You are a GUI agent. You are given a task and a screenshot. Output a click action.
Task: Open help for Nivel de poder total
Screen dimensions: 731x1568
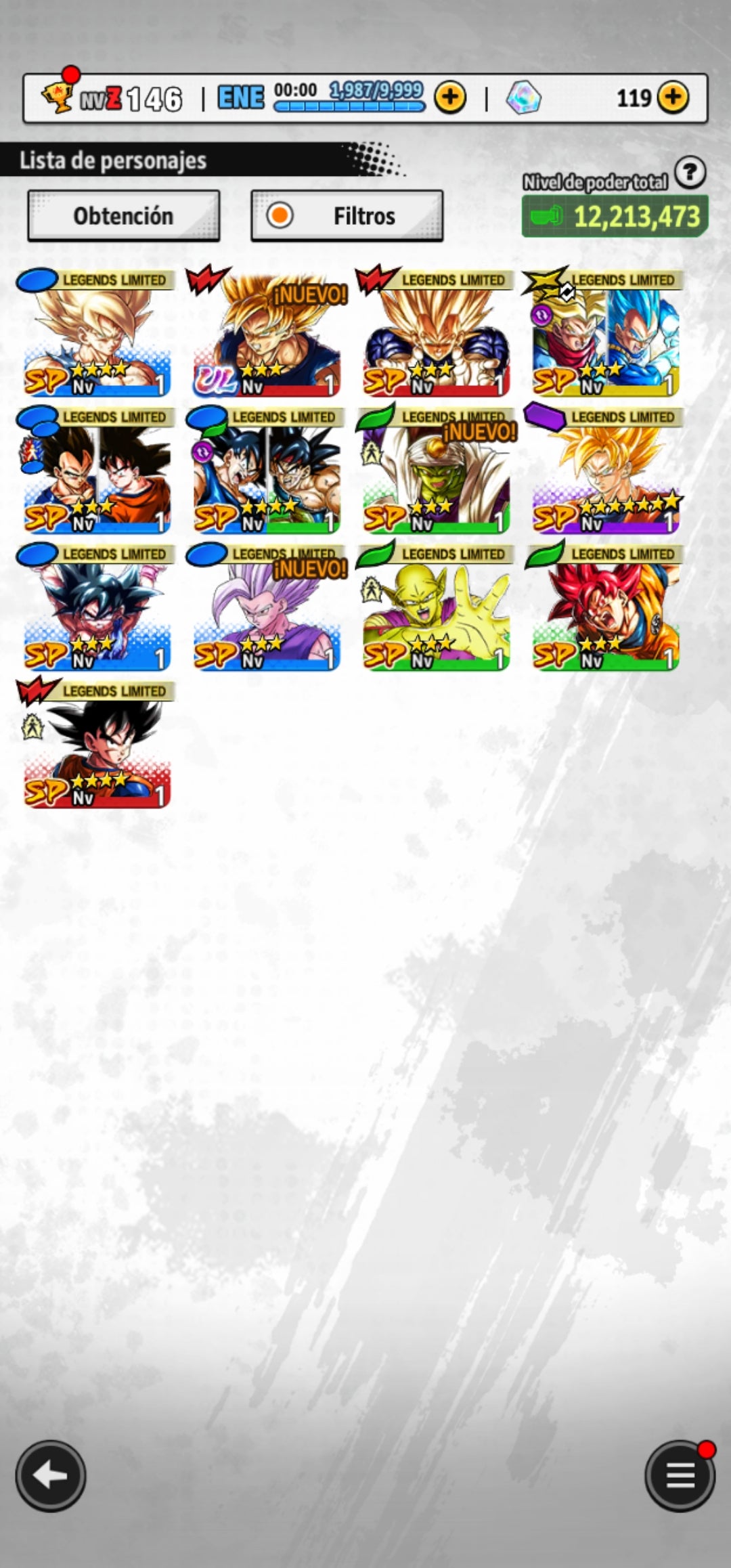690,173
